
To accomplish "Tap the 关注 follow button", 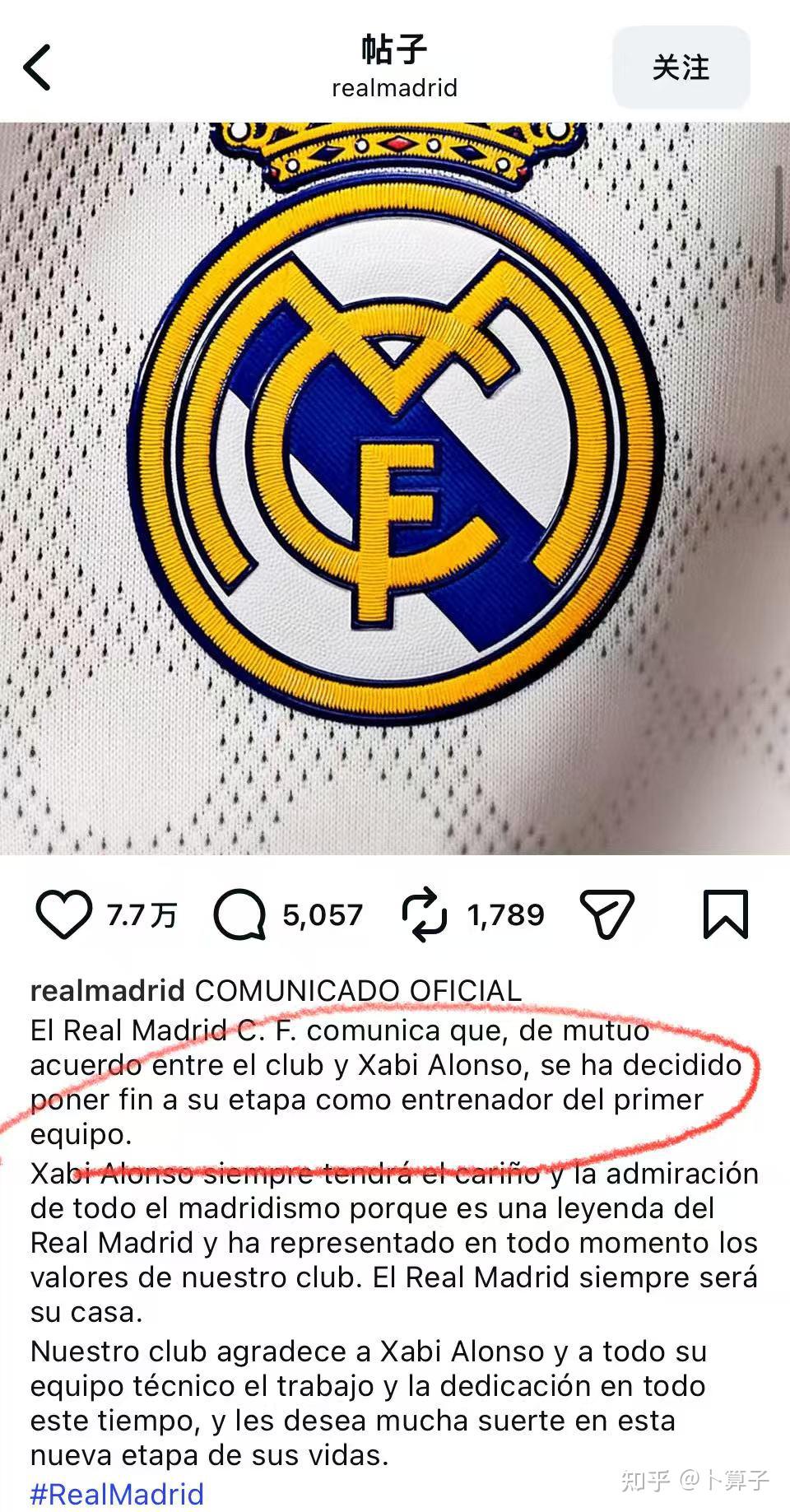I will click(681, 67).
